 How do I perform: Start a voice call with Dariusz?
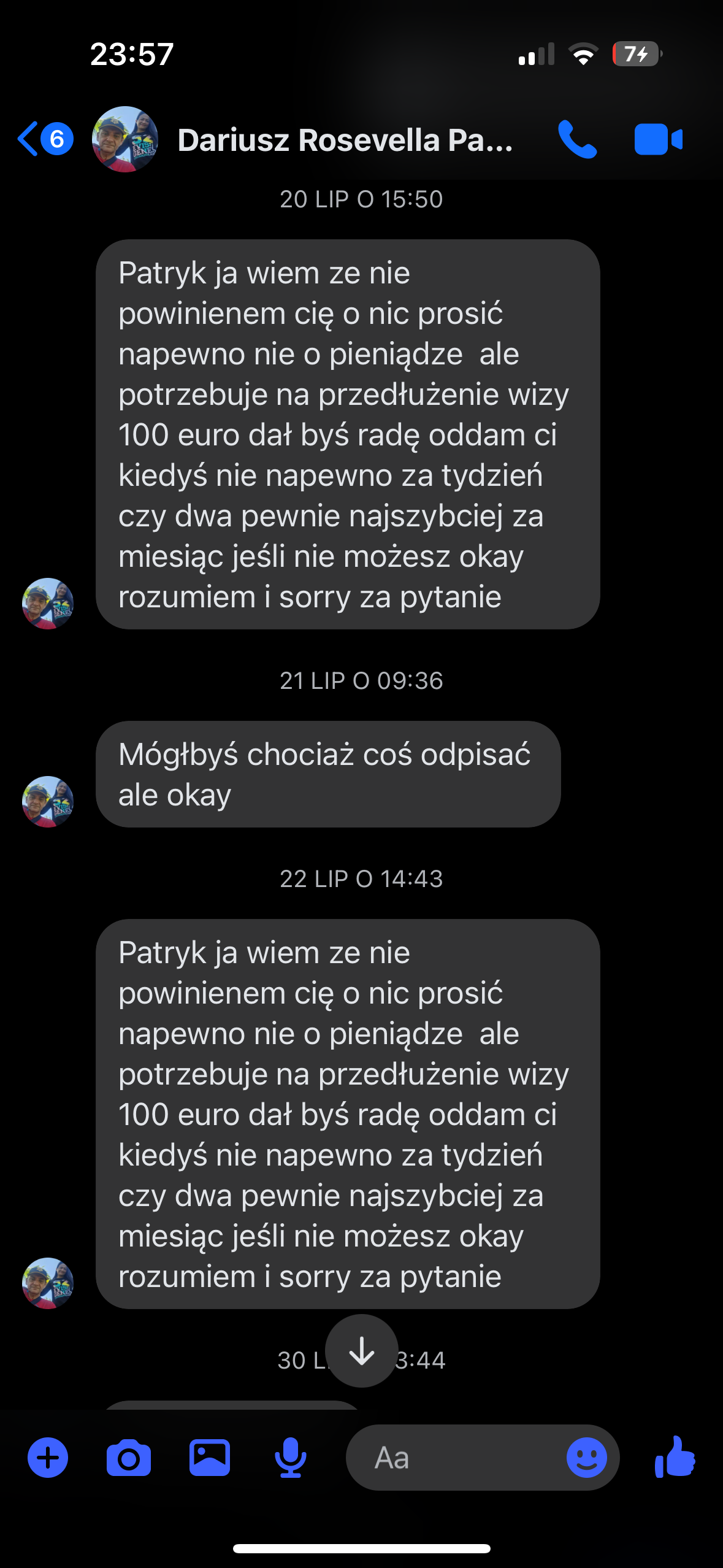pyautogui.click(x=576, y=140)
